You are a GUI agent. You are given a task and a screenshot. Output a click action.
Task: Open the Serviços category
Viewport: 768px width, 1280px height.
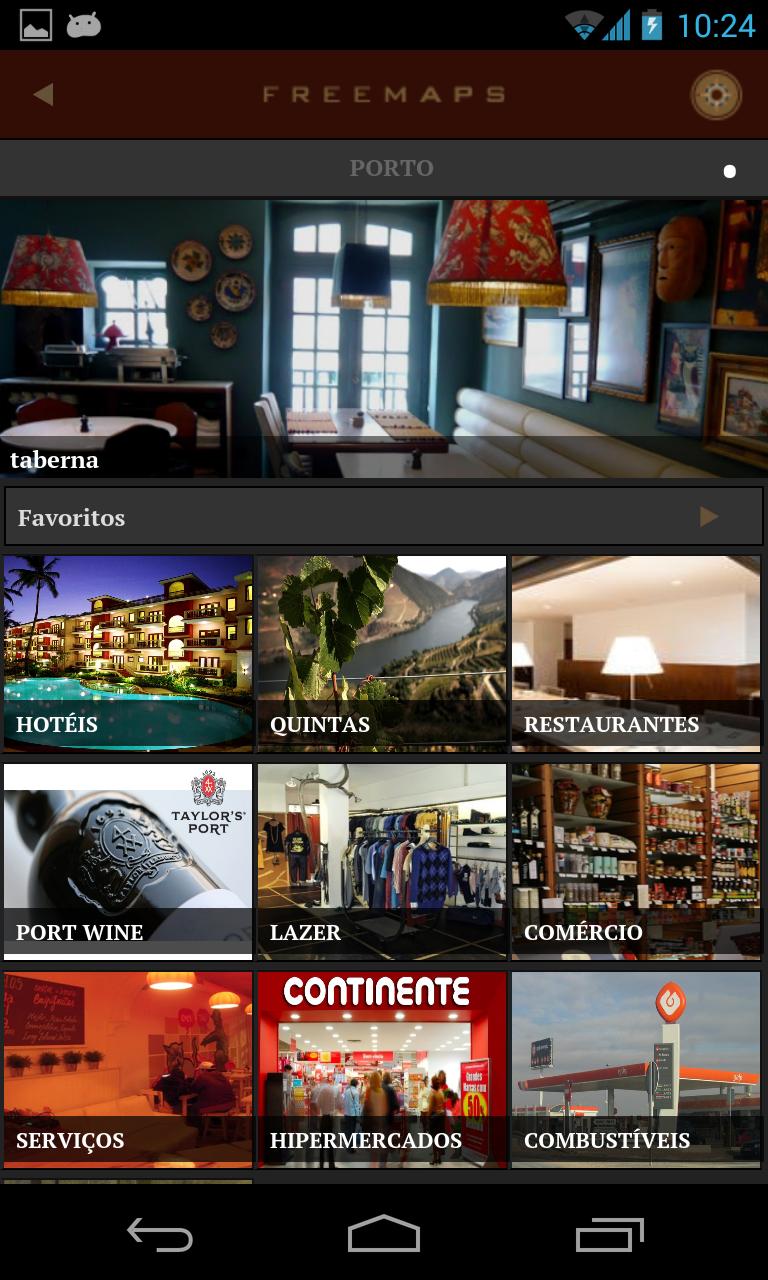[128, 1070]
